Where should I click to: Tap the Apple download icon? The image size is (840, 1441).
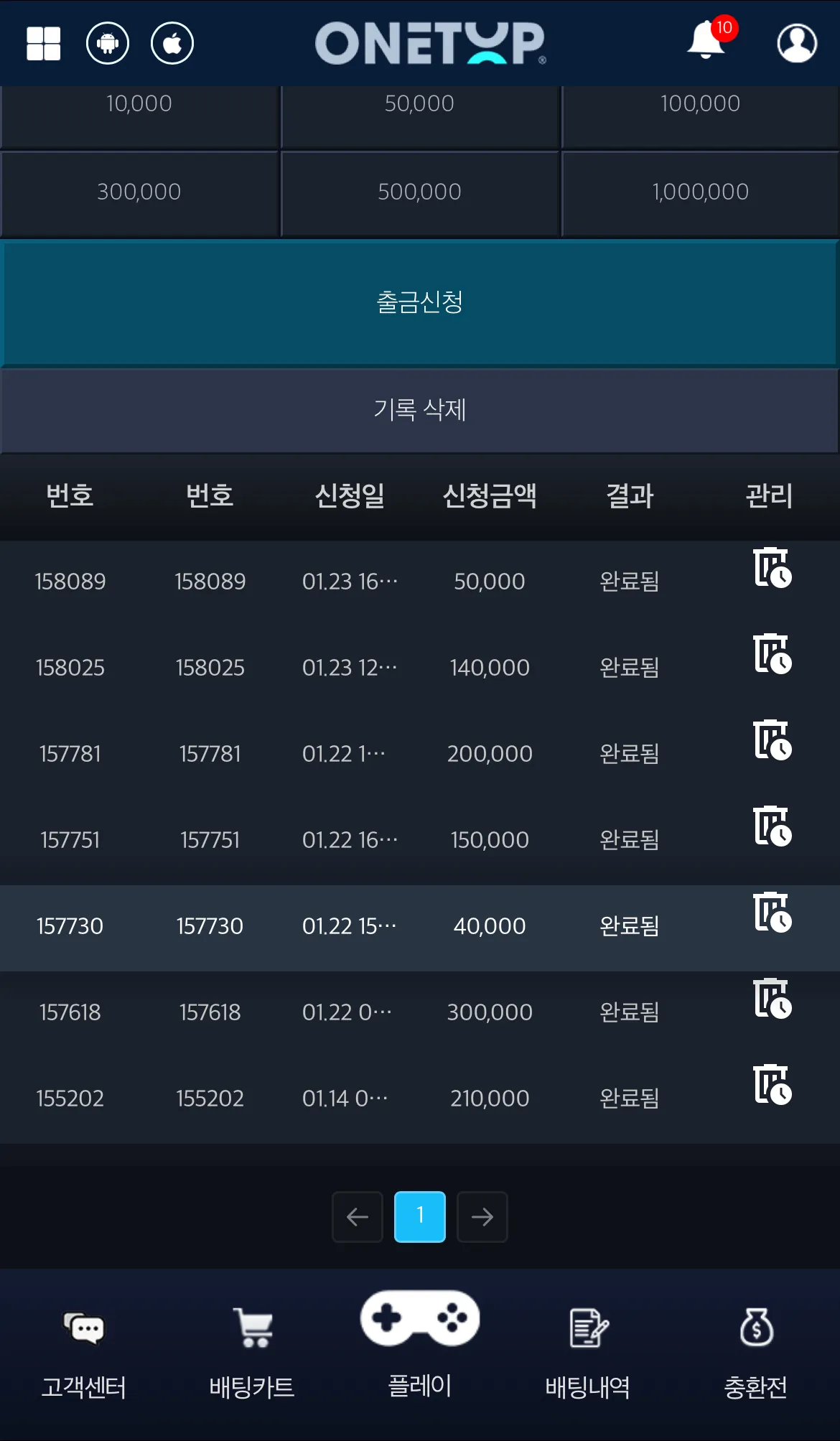click(172, 43)
